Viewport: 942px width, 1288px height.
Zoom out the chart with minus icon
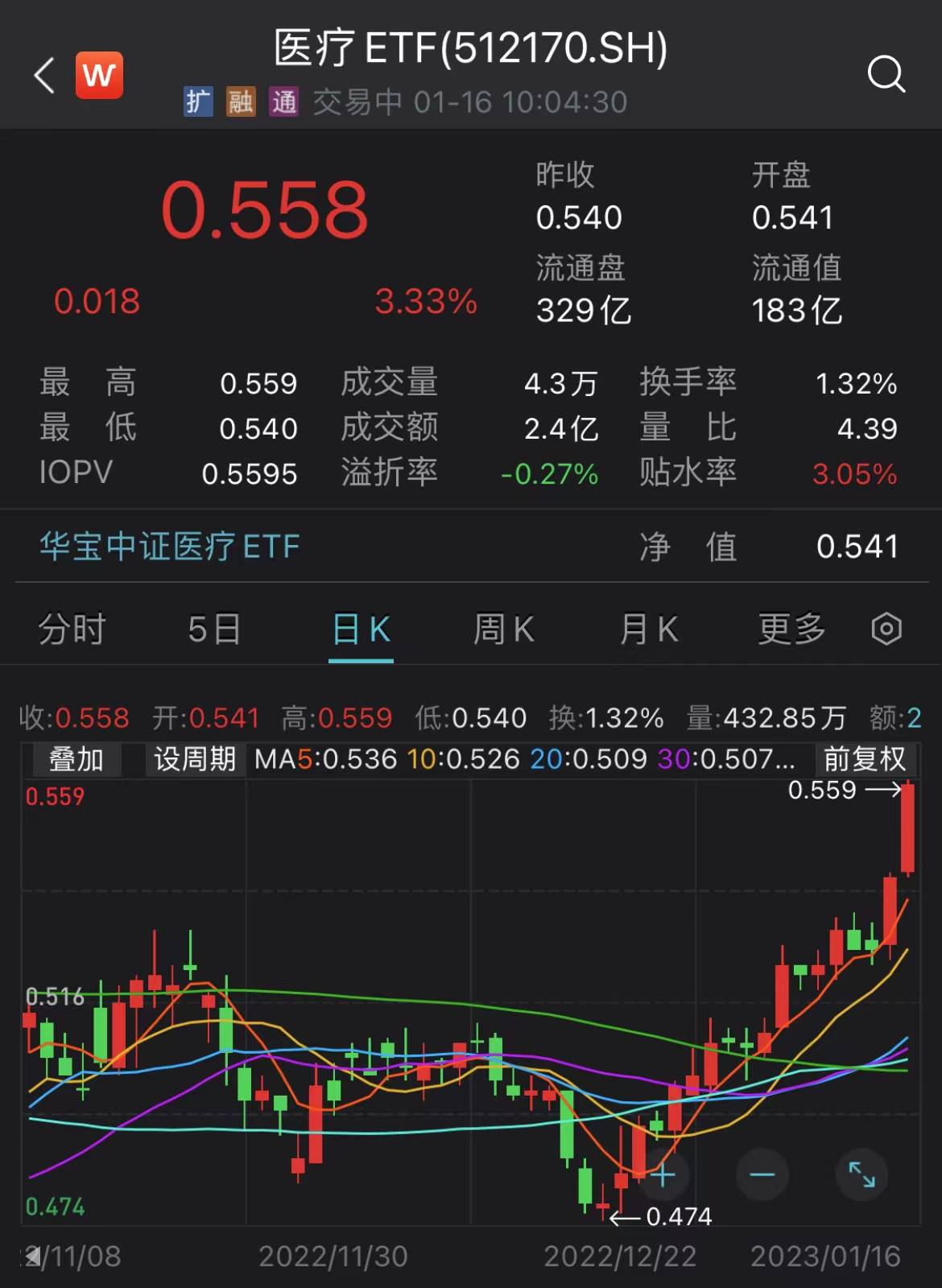click(x=761, y=1175)
